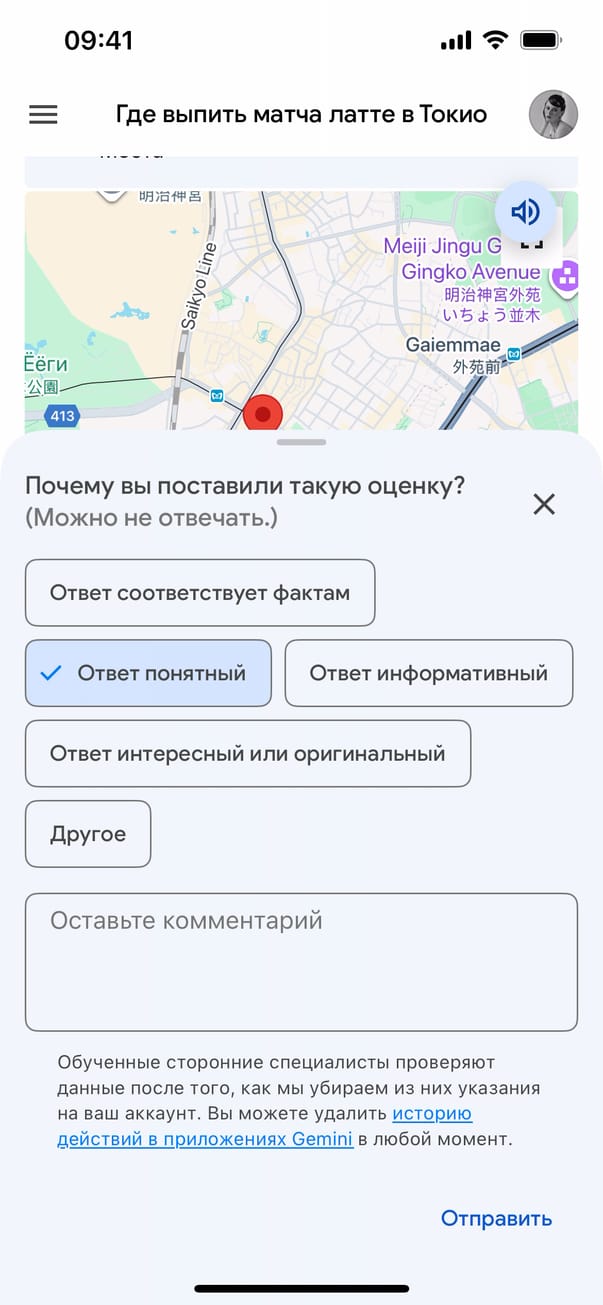603x1305 pixels.
Task: Submit feedback with «Отправить»
Action: [496, 1218]
